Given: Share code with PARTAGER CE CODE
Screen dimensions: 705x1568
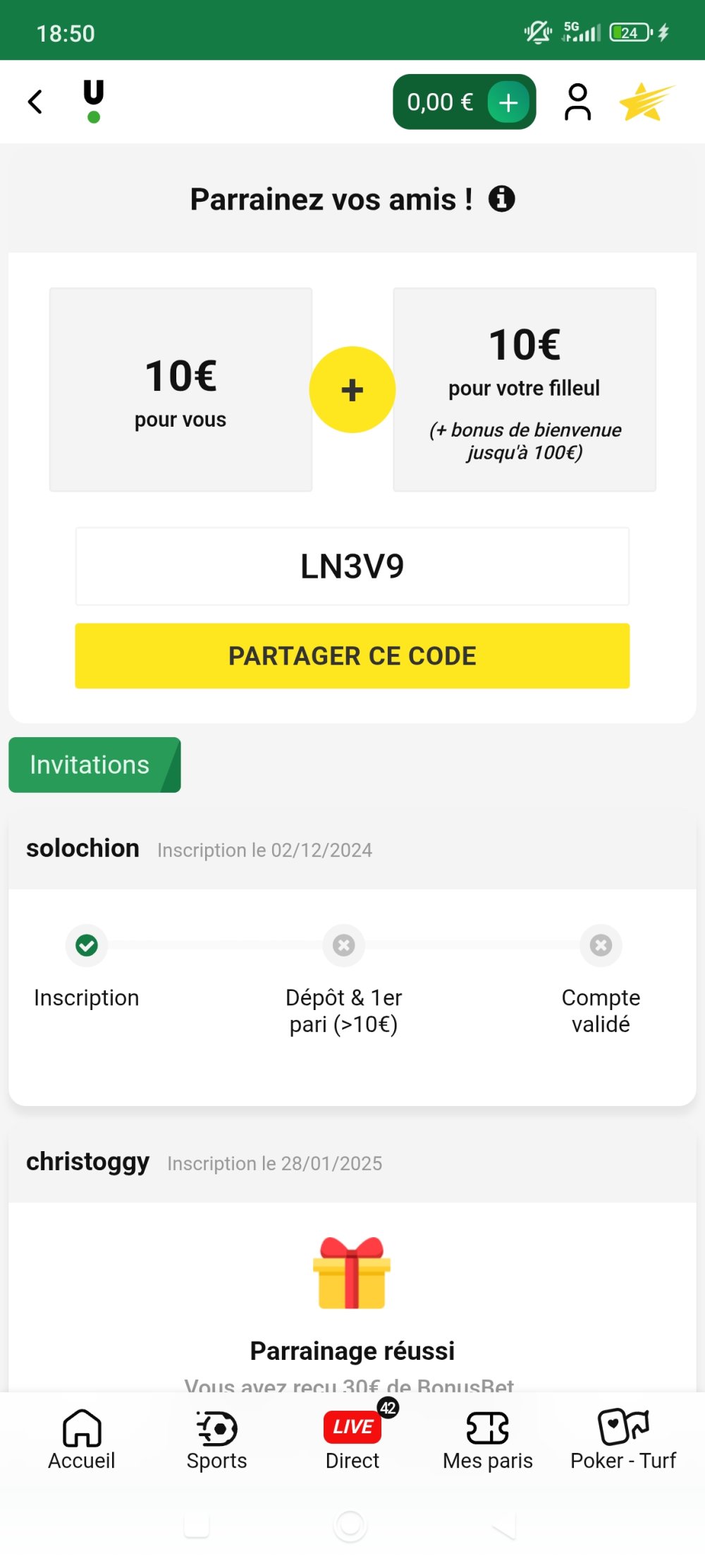Looking at the screenshot, I should coord(352,655).
